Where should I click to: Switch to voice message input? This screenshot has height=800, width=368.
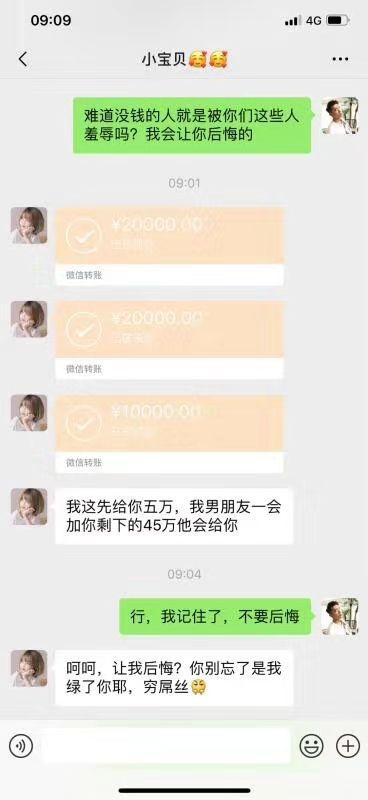pos(21,746)
